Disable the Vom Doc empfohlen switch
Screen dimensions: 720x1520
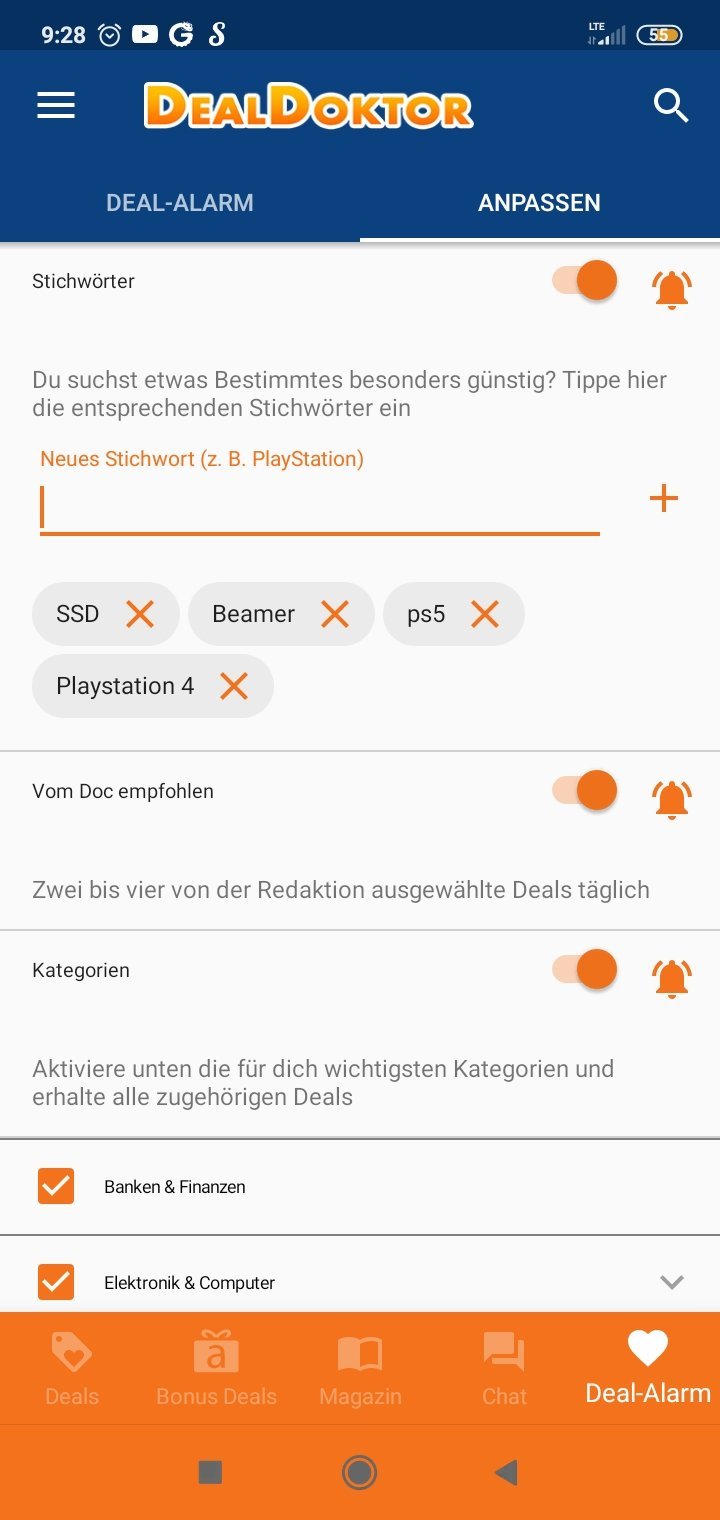click(x=585, y=791)
